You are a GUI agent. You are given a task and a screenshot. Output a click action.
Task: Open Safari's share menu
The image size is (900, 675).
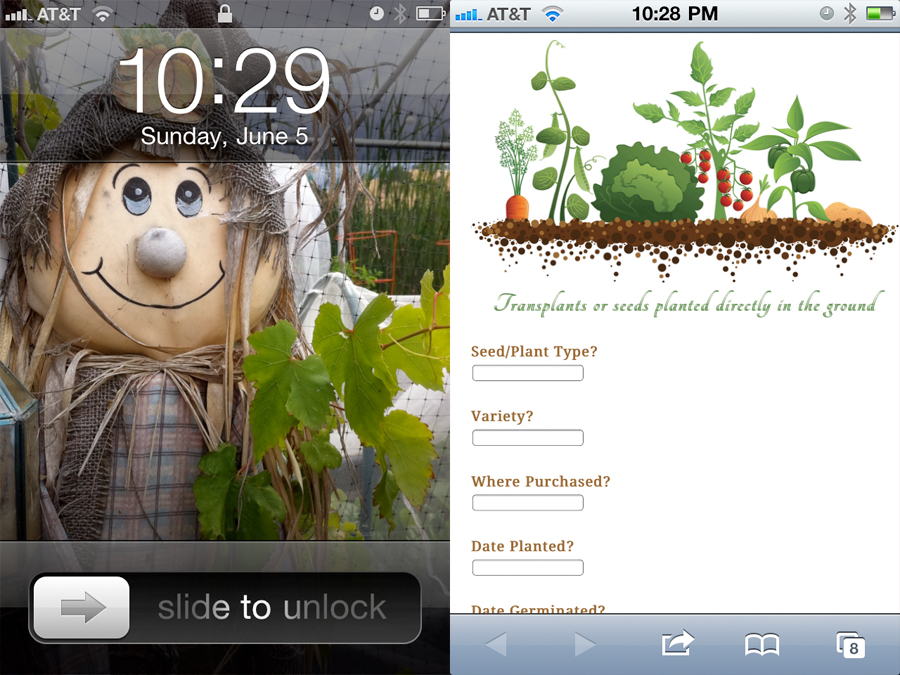[x=677, y=644]
